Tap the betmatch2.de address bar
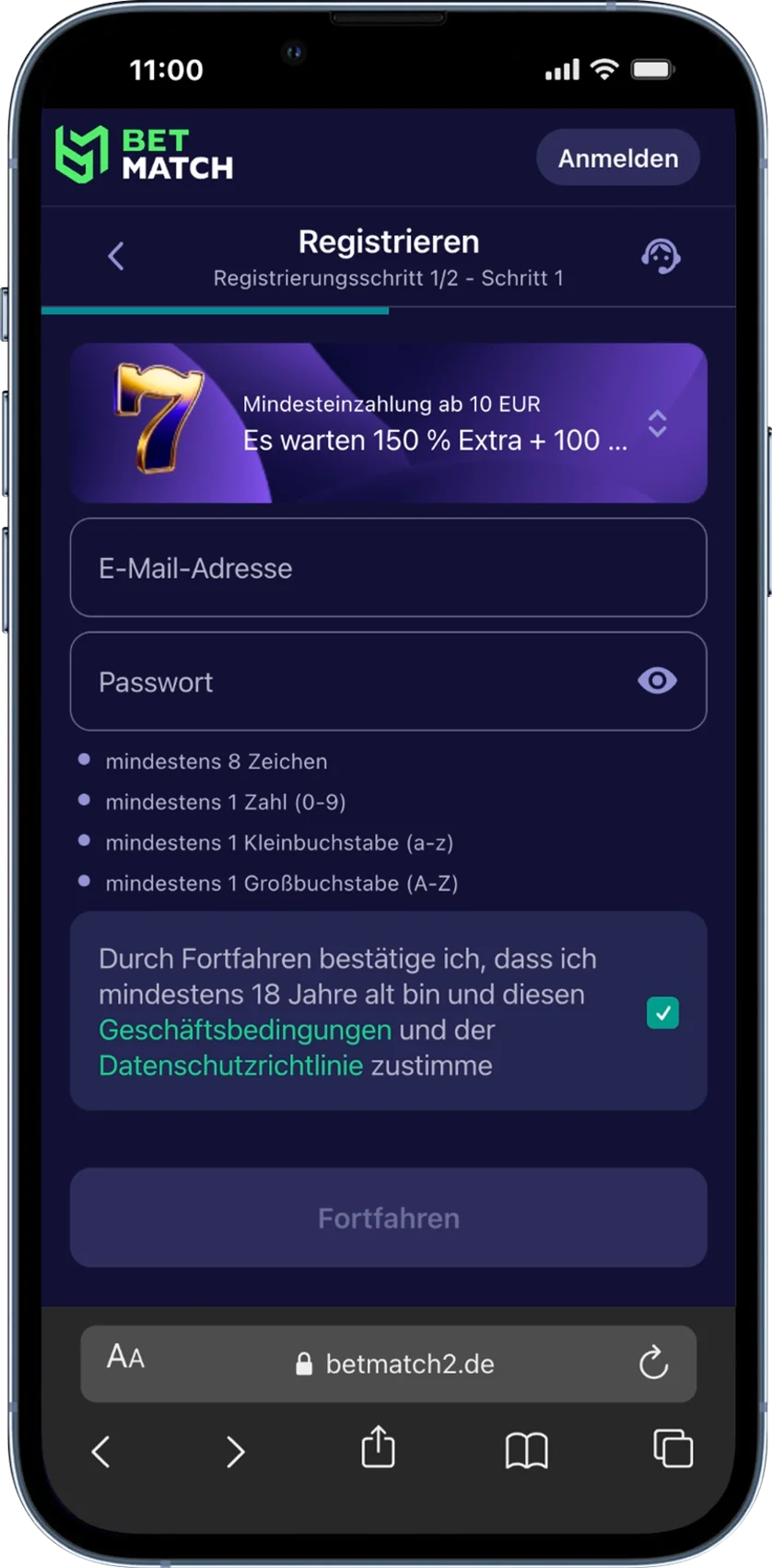The image size is (772, 1568). point(412,1364)
